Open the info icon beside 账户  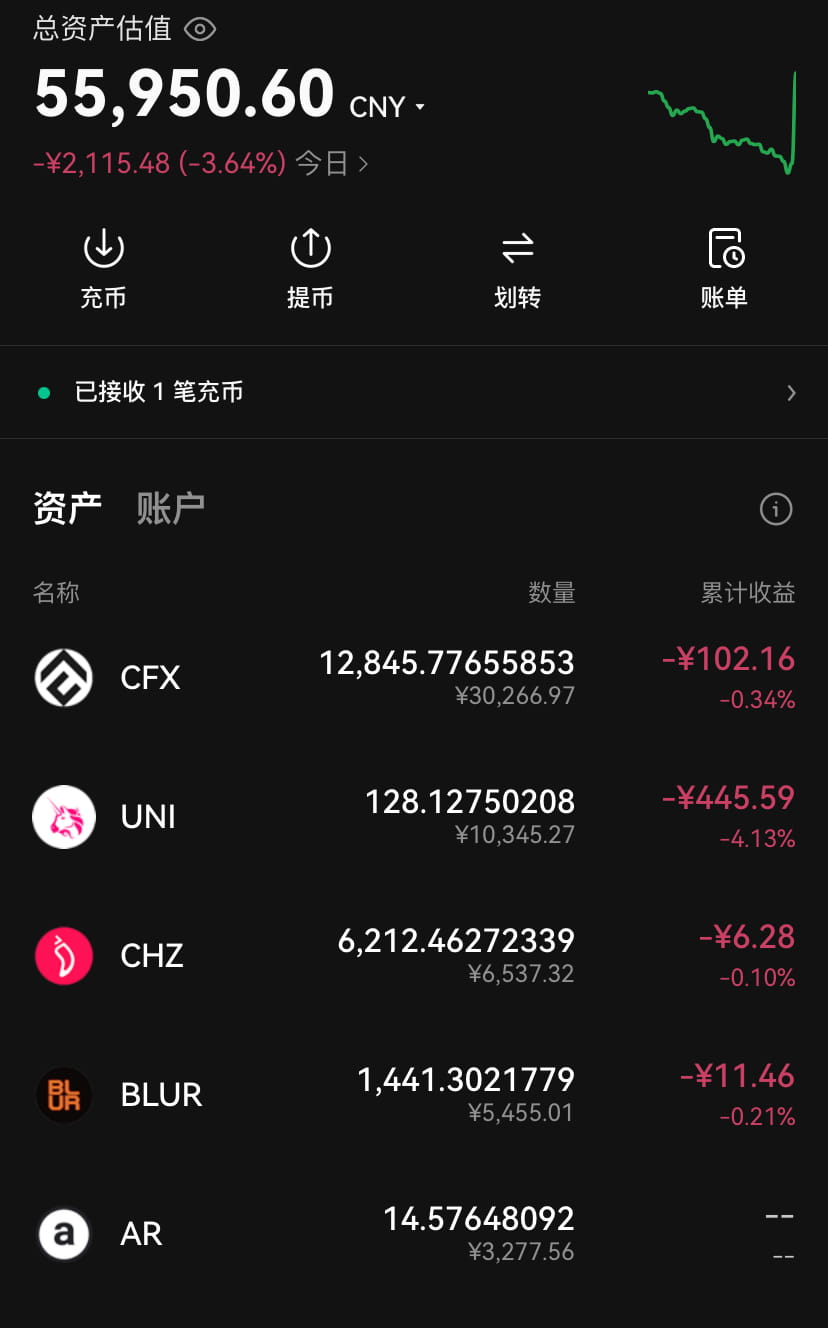click(x=775, y=509)
